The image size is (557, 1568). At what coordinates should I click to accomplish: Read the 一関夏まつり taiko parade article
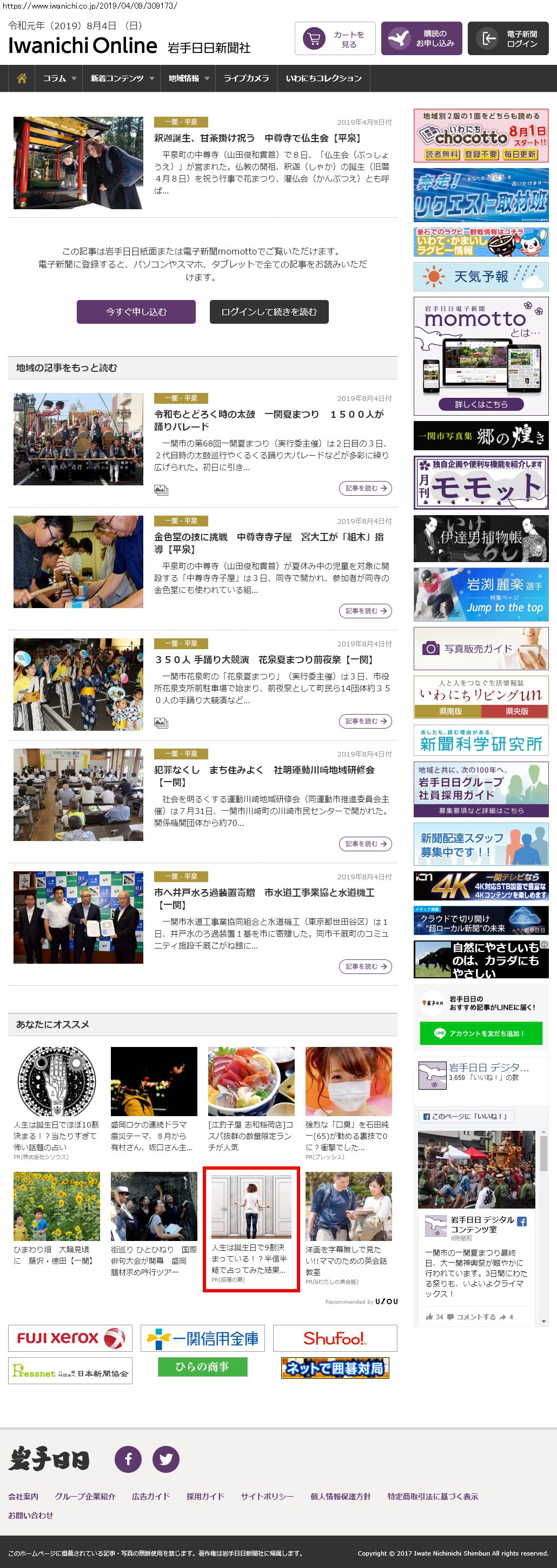268,420
